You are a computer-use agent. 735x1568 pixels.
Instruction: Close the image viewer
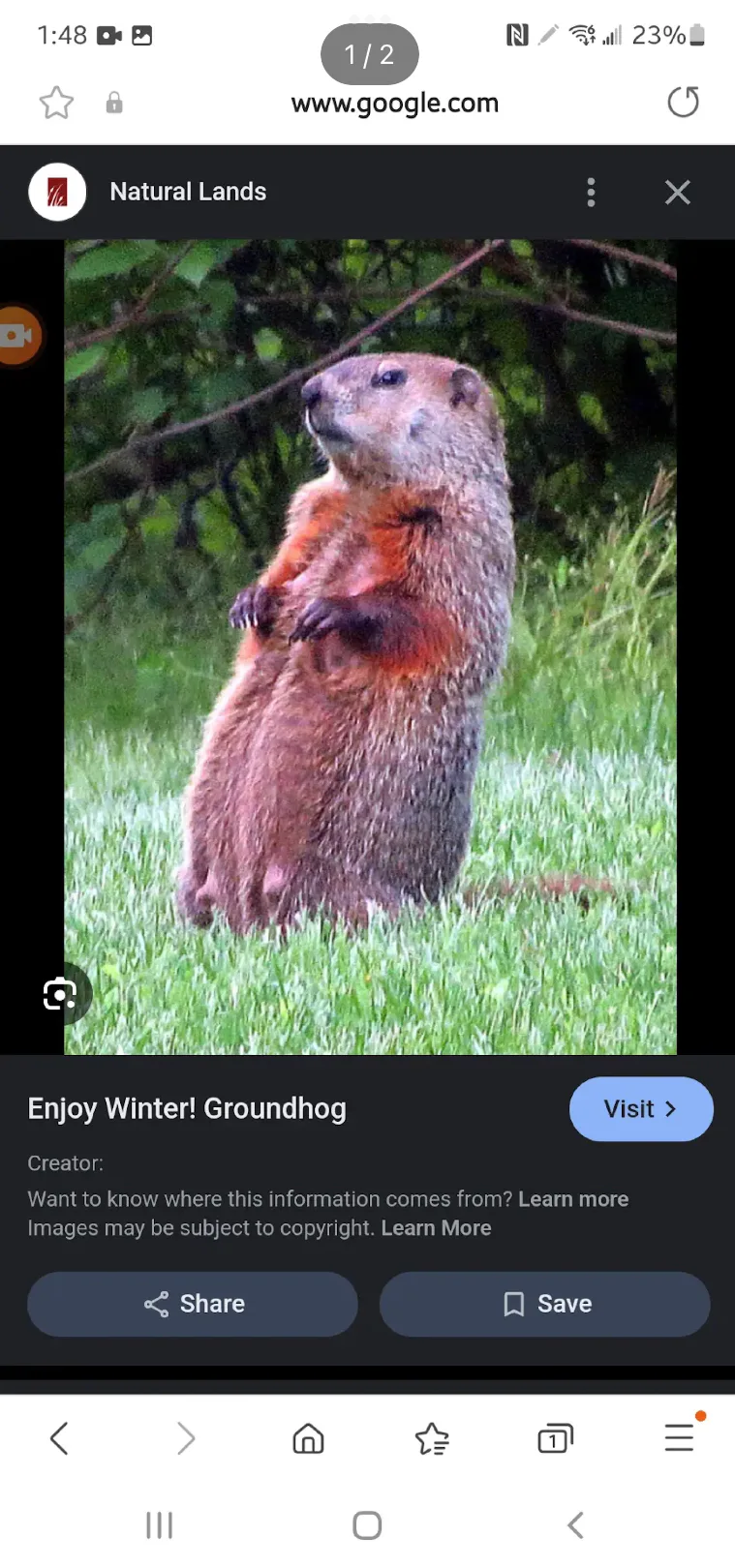(x=678, y=192)
